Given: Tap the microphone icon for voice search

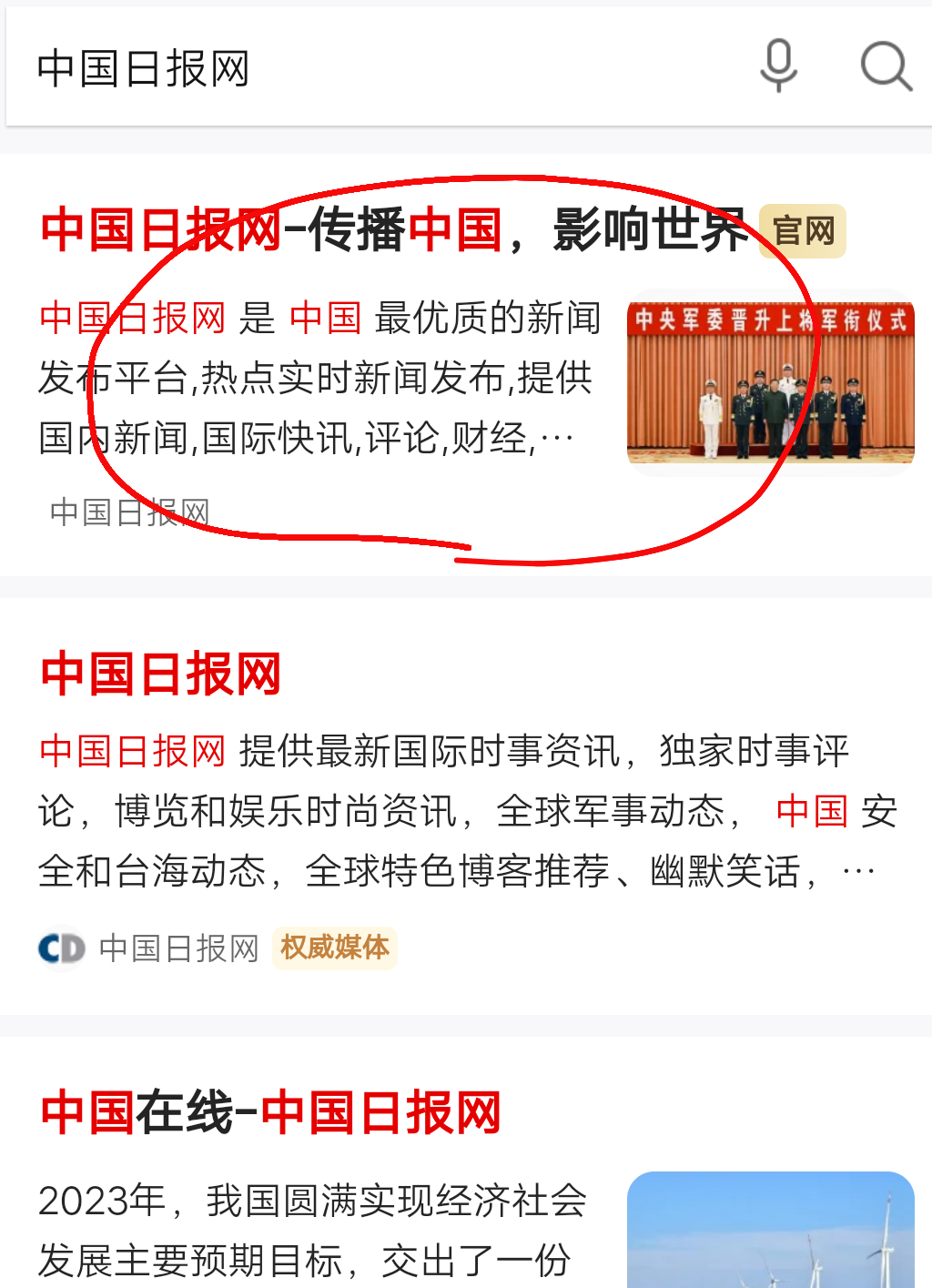Looking at the screenshot, I should [778, 65].
